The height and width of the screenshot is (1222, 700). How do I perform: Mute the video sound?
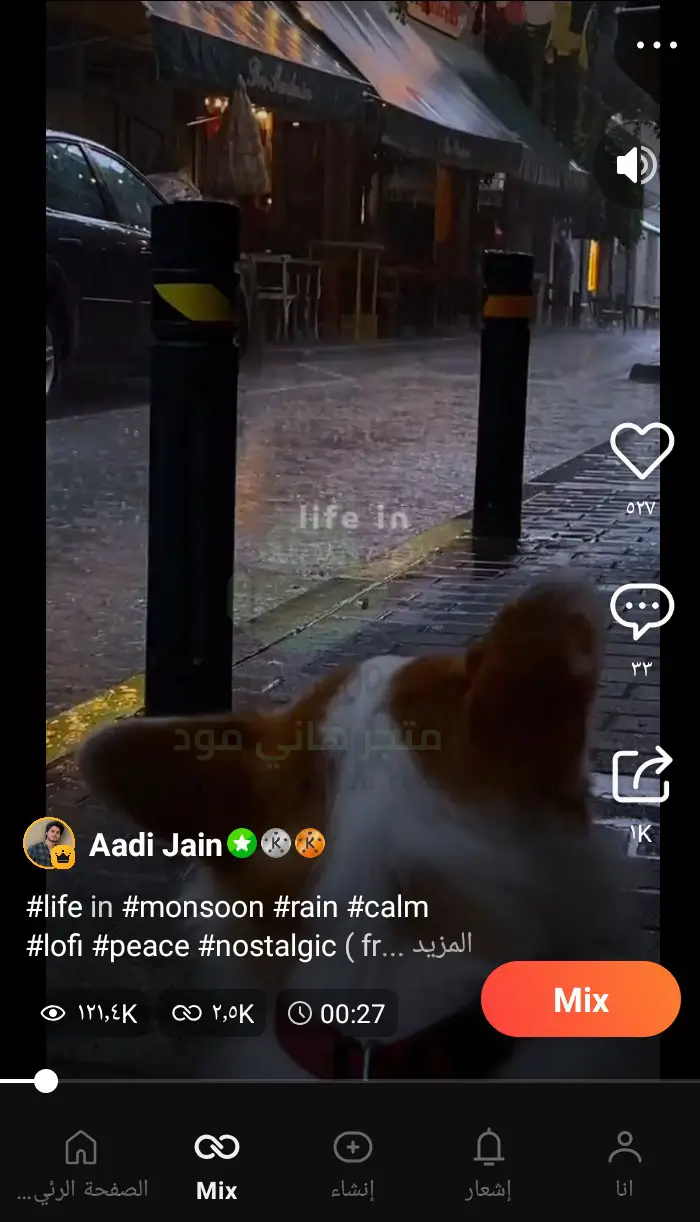click(636, 166)
